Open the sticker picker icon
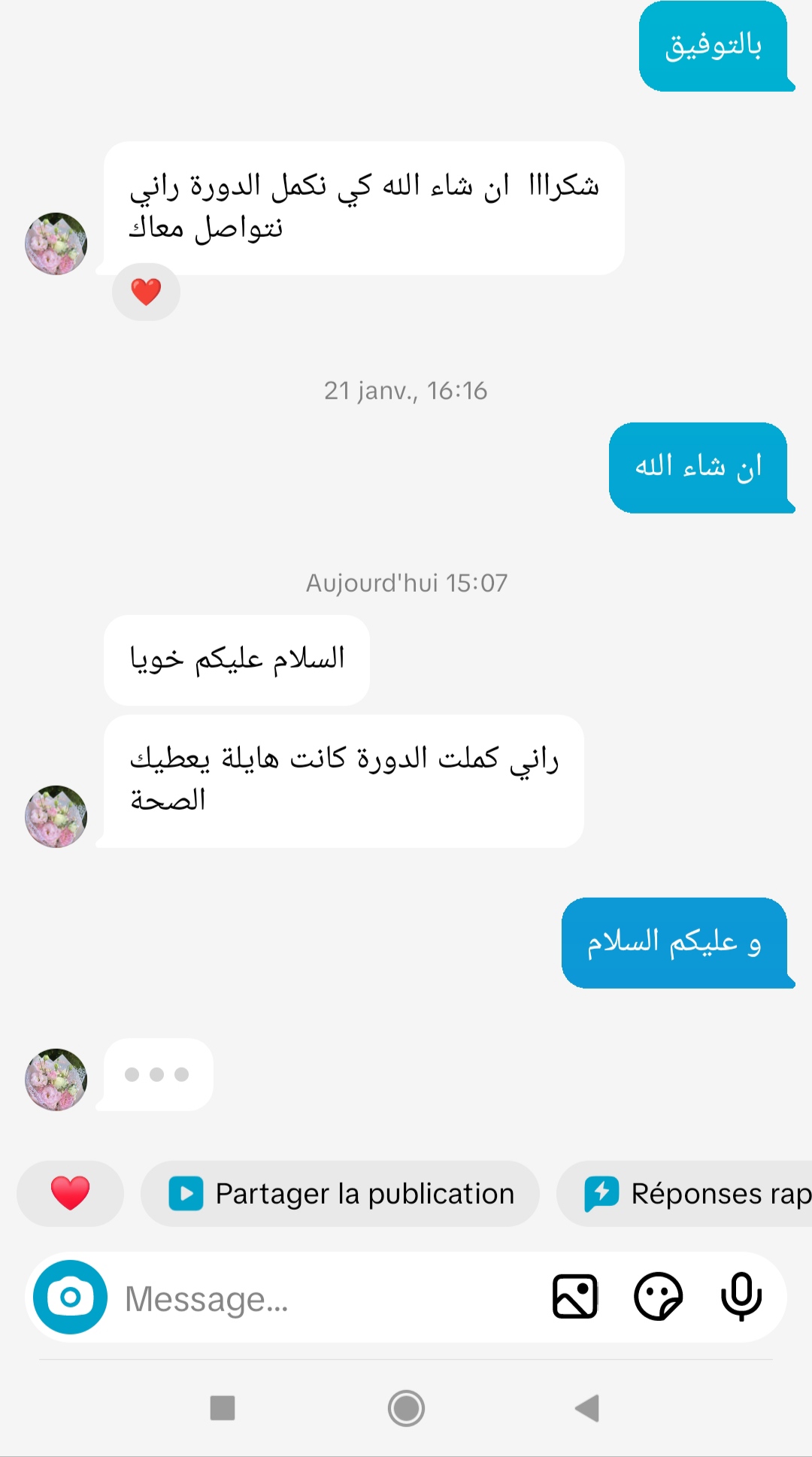 (x=658, y=1297)
